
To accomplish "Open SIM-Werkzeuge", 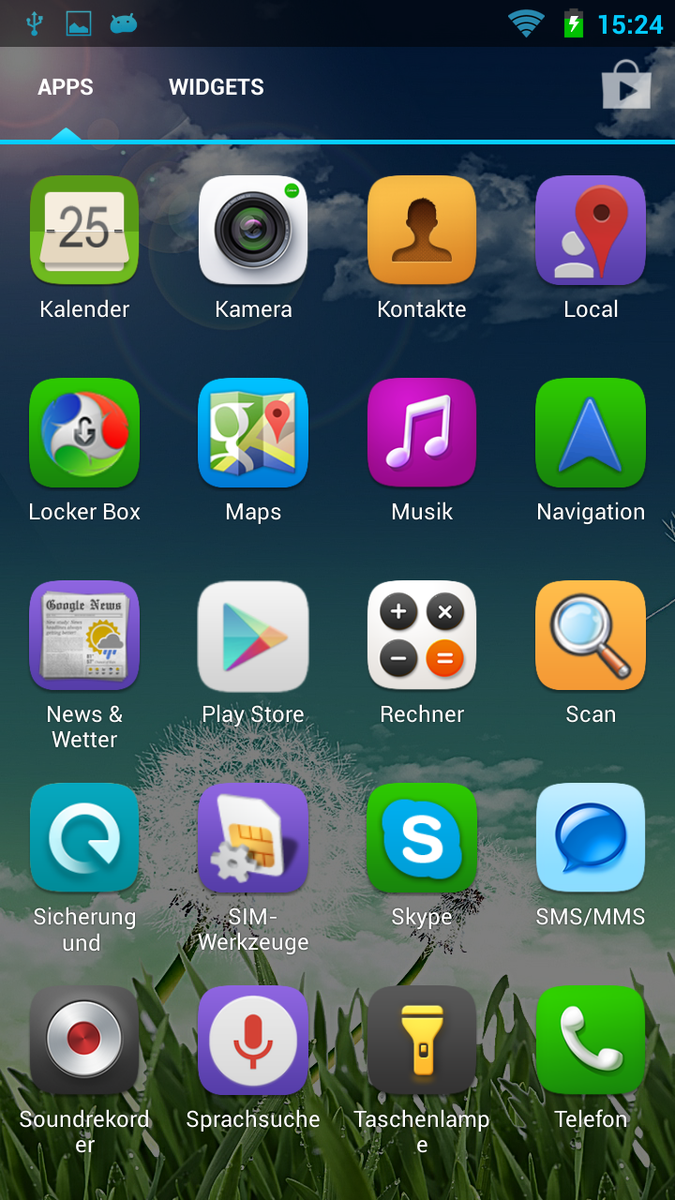I will pyautogui.click(x=253, y=838).
